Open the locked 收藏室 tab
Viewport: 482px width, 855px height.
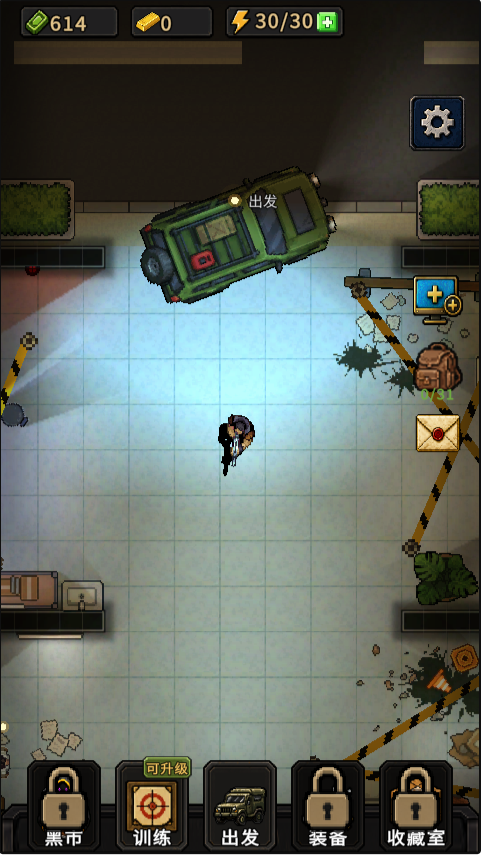pos(416,806)
